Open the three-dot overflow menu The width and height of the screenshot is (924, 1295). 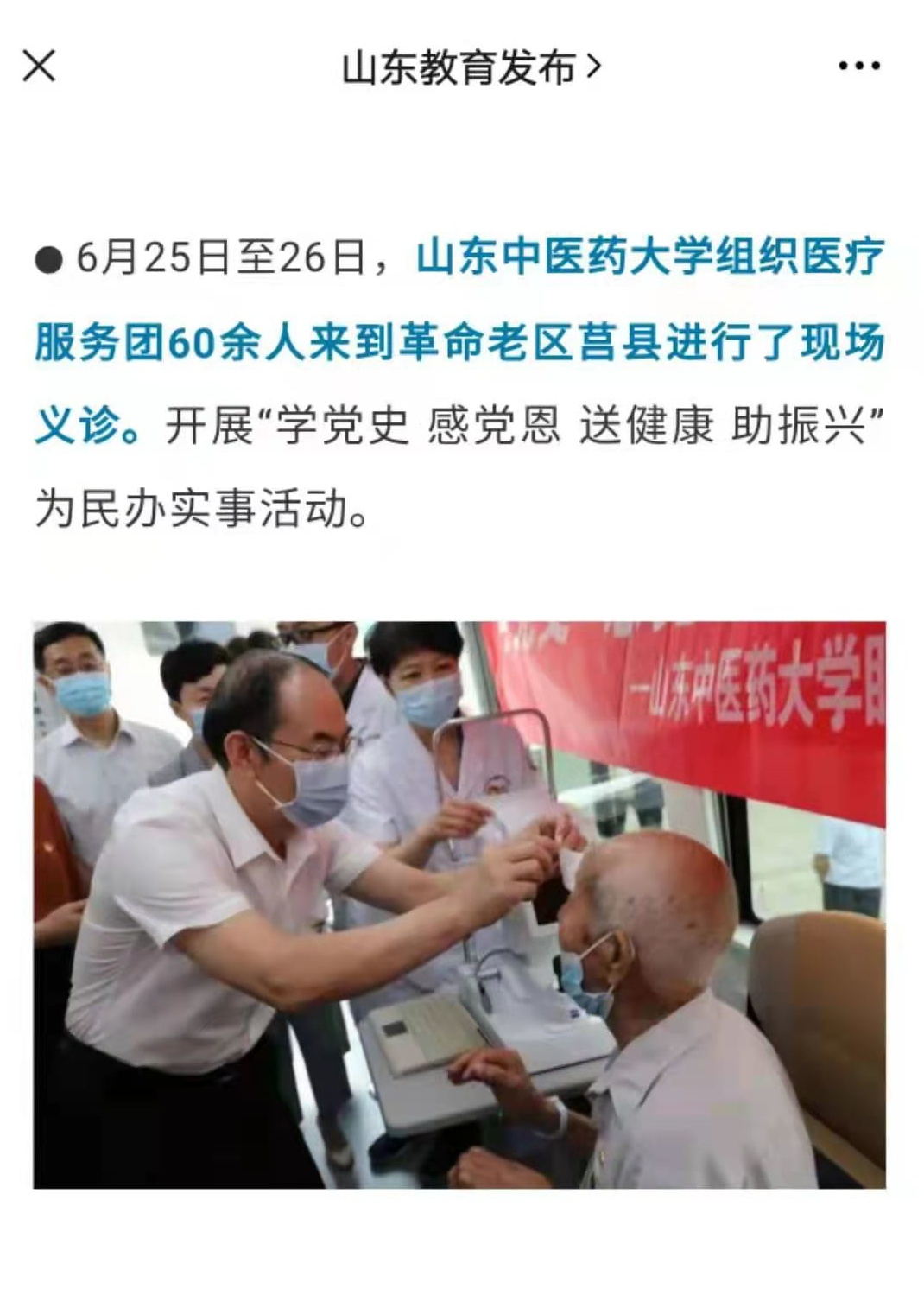(858, 66)
